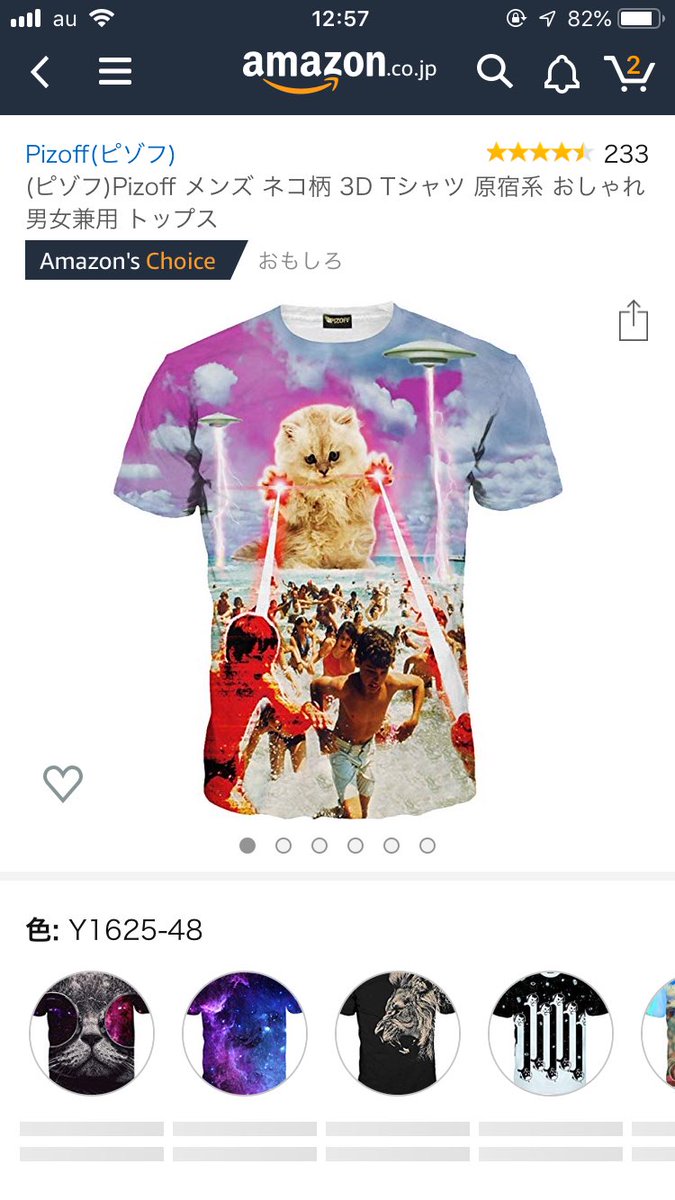
Task: Add the shirt to wish list heart
Action: click(x=63, y=783)
